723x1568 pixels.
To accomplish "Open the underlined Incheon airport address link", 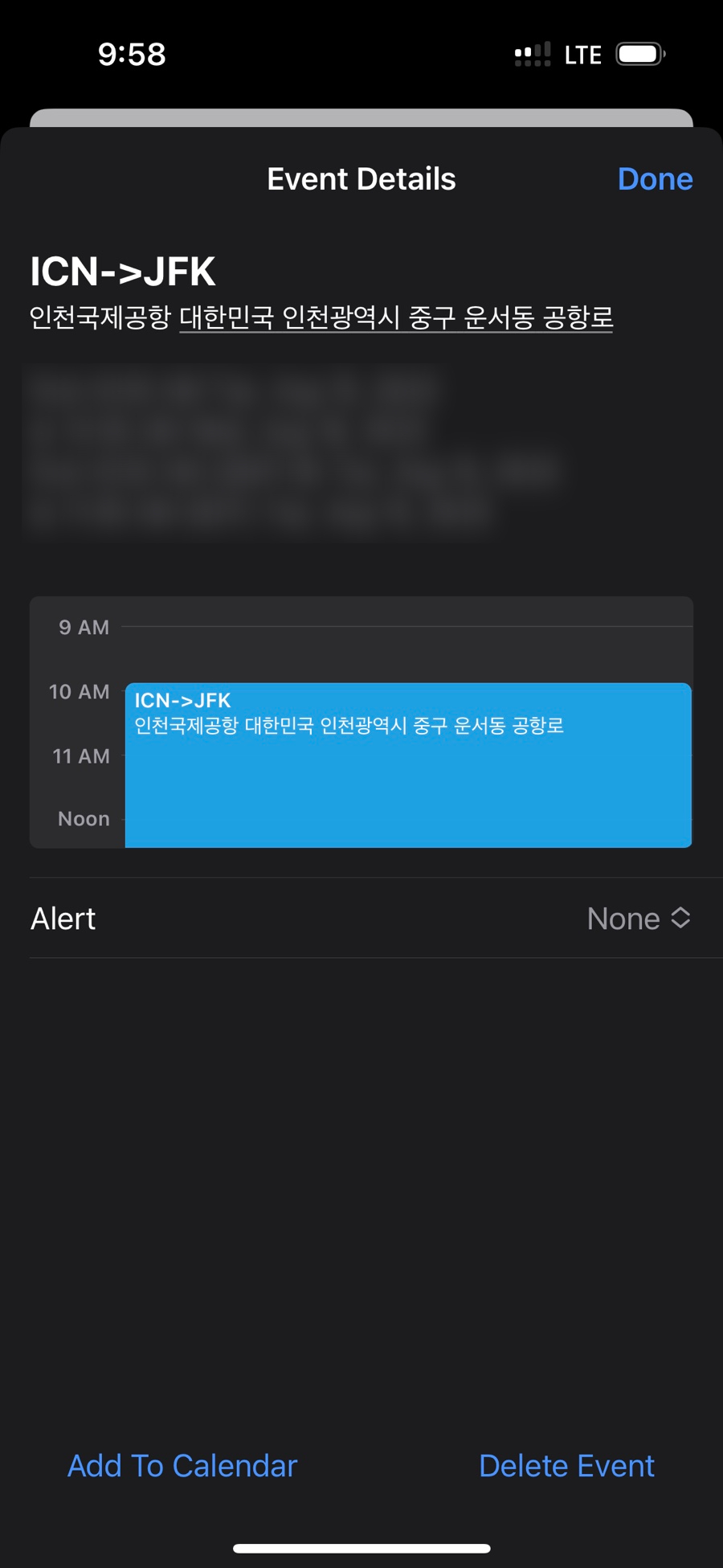I will [395, 317].
